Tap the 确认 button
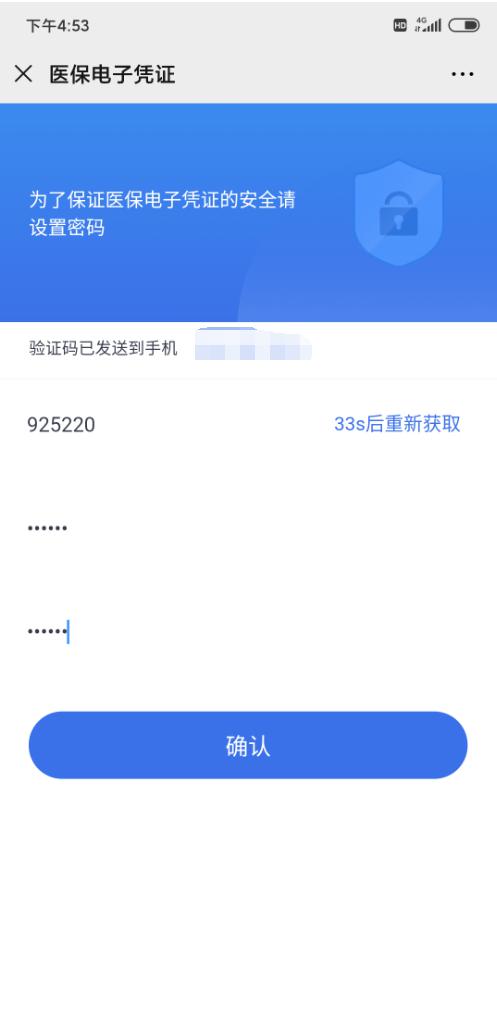This screenshot has width=497, height=1023. point(248,745)
